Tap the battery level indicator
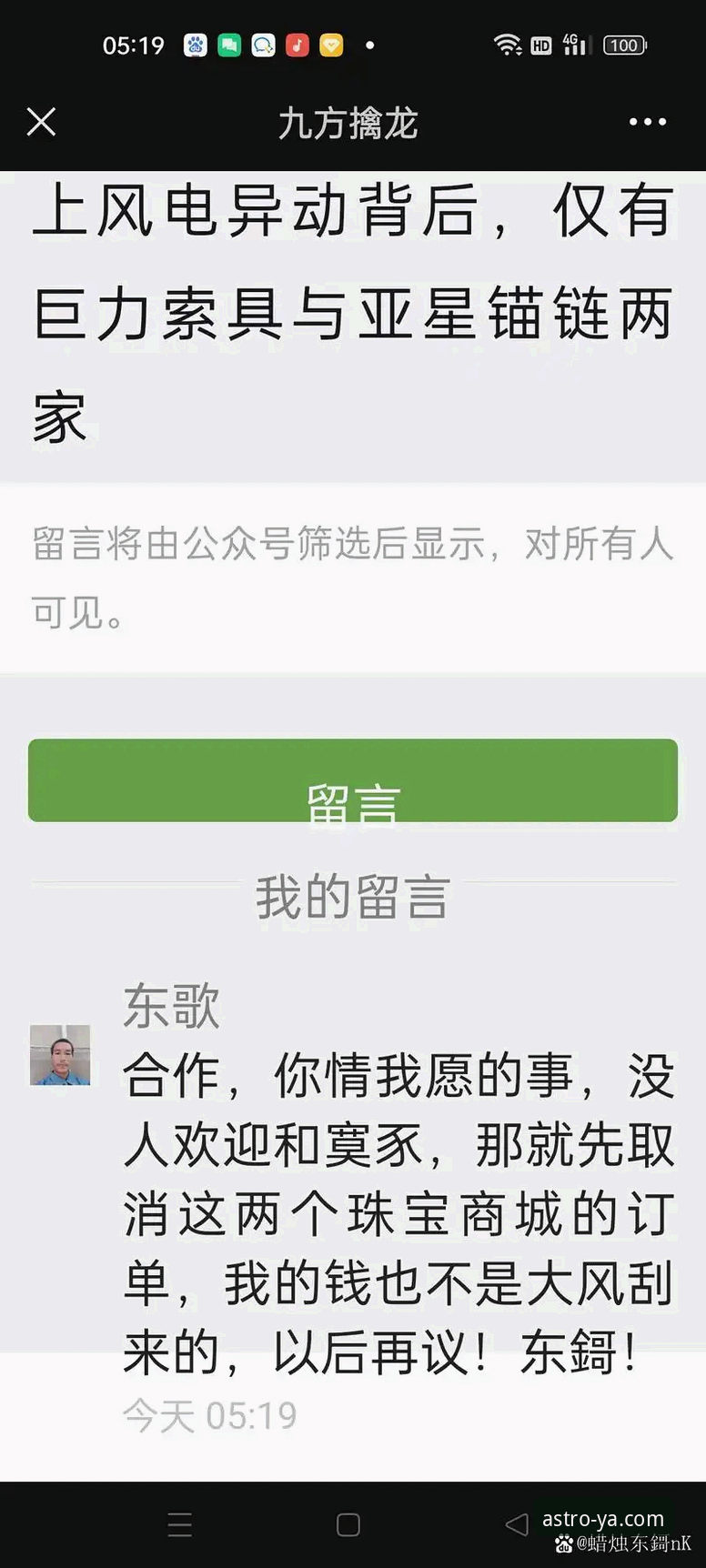This screenshot has width=706, height=1568. tap(622, 45)
